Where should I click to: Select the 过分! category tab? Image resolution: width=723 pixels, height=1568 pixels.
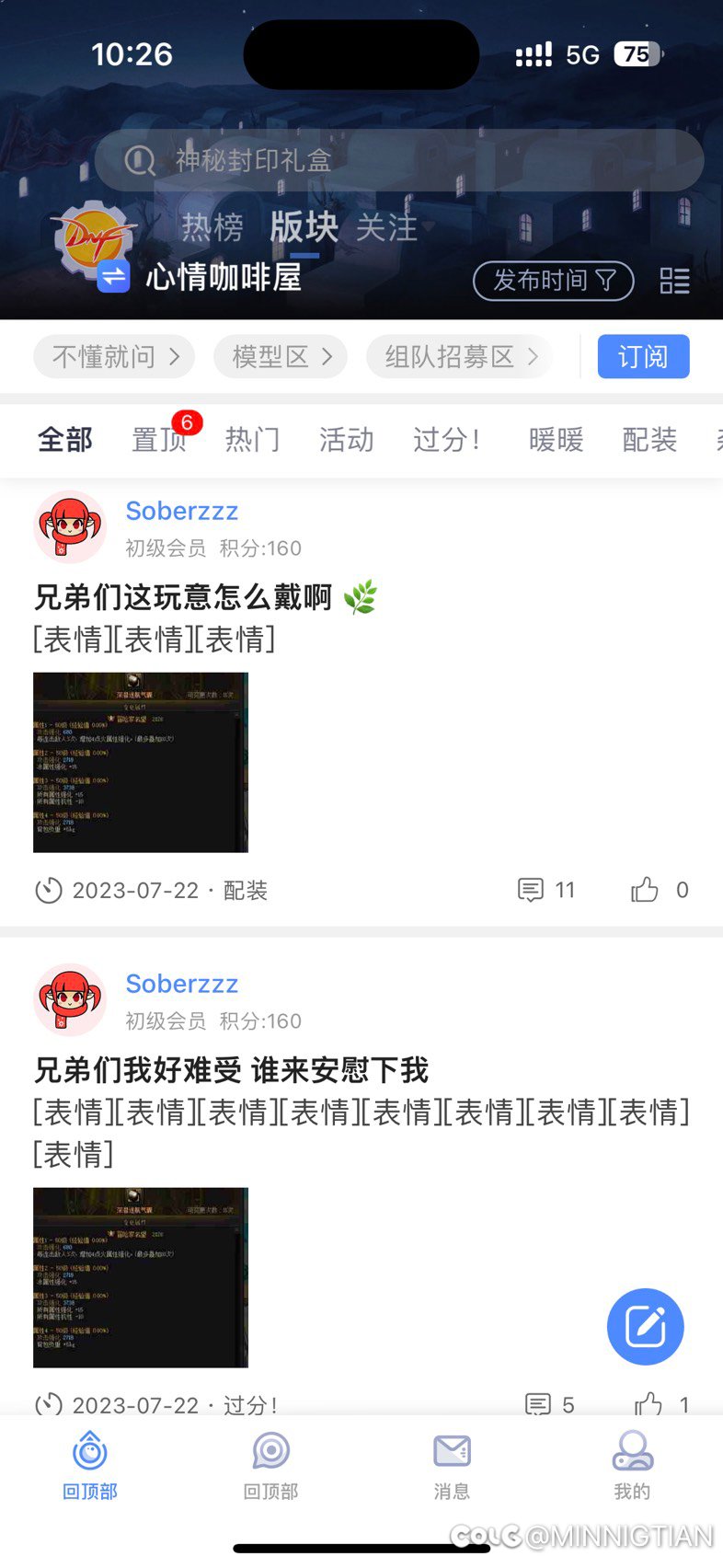[446, 440]
